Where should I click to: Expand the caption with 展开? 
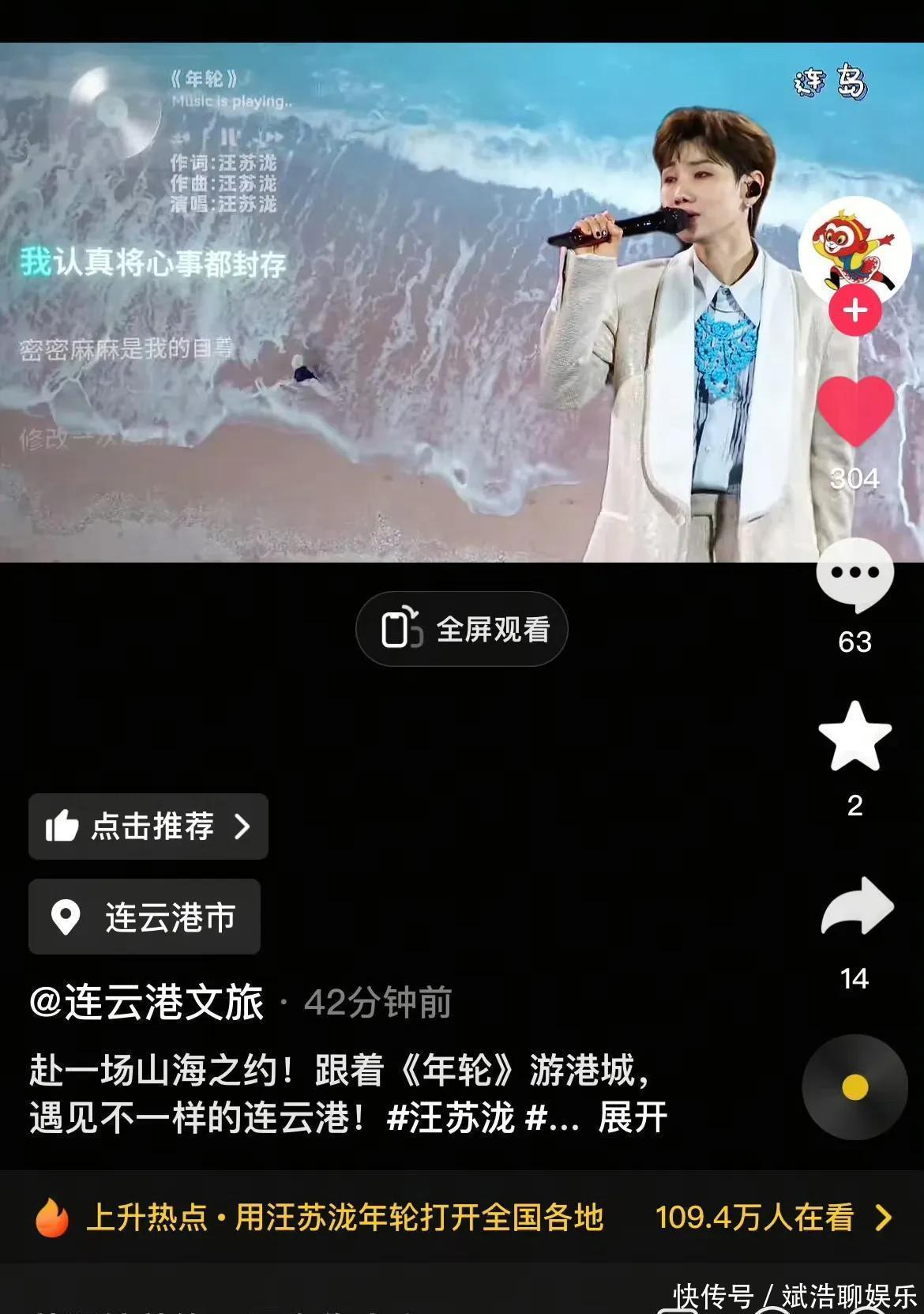coord(633,1117)
